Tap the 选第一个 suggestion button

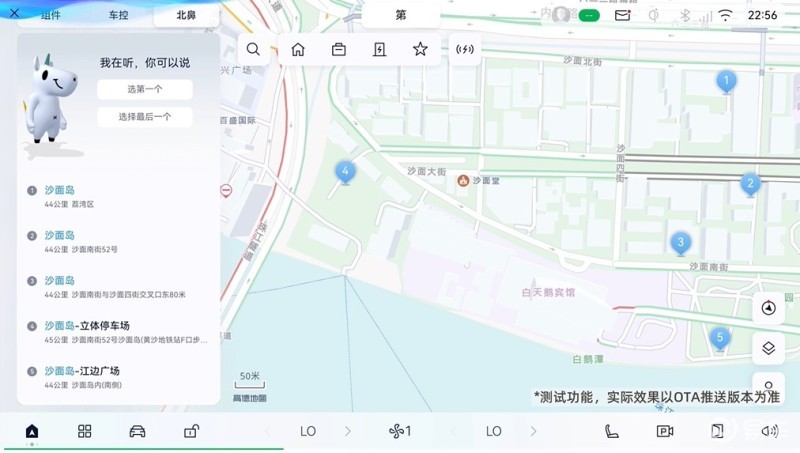coord(145,90)
